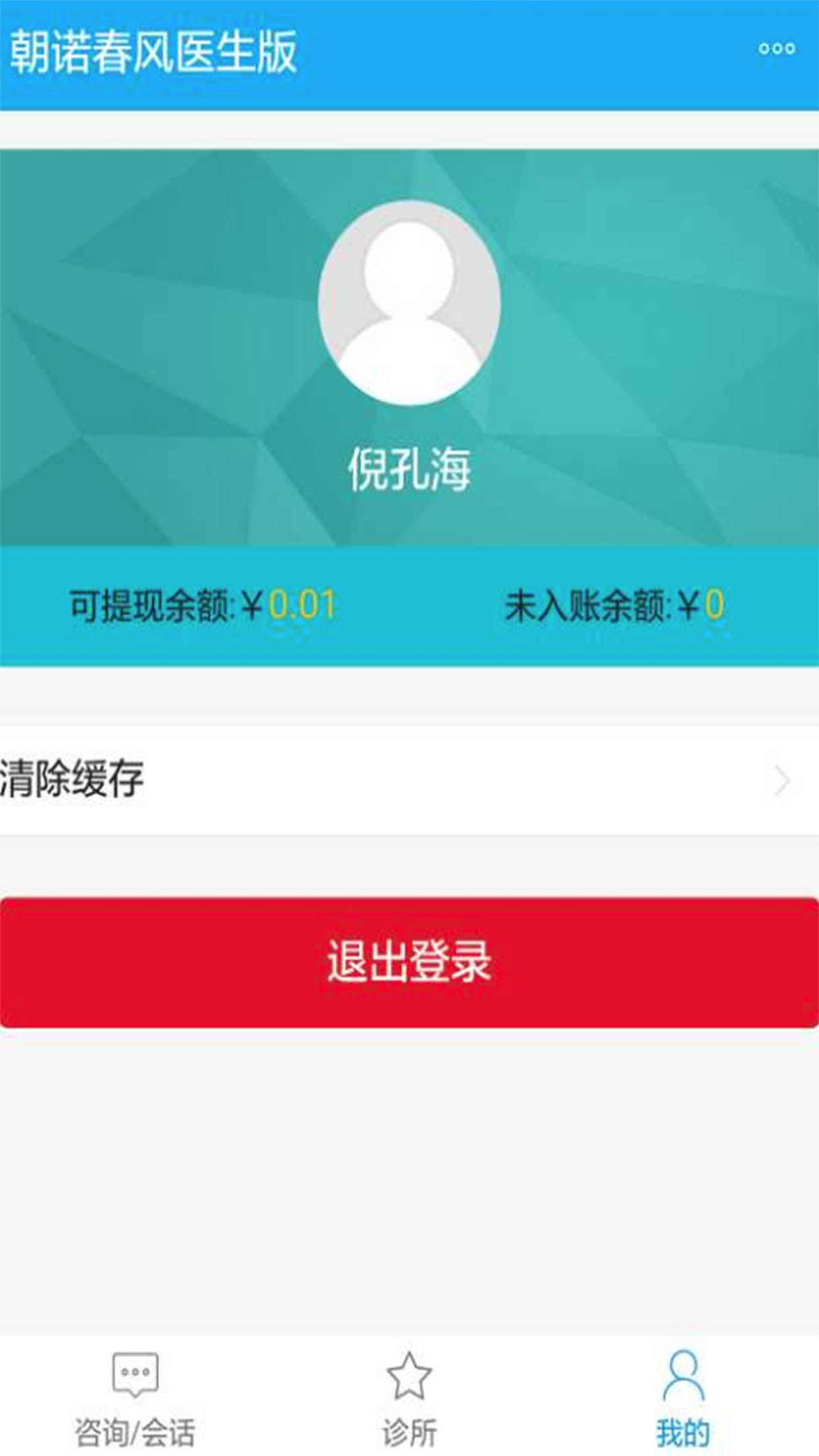
Task: Open 未入账余额 pending balance
Action: click(614, 605)
